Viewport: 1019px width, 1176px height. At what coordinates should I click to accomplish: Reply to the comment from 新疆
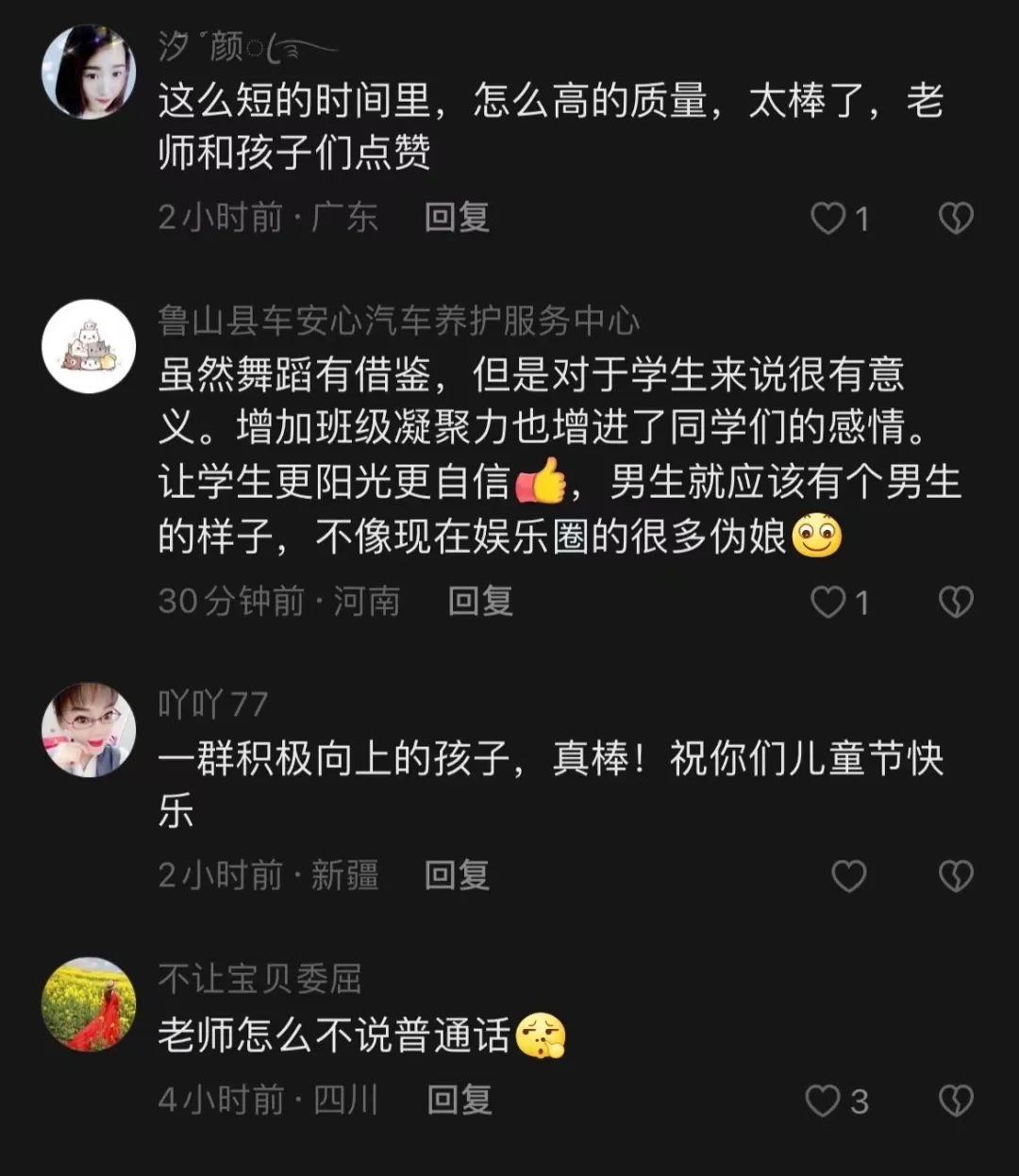coord(457,875)
